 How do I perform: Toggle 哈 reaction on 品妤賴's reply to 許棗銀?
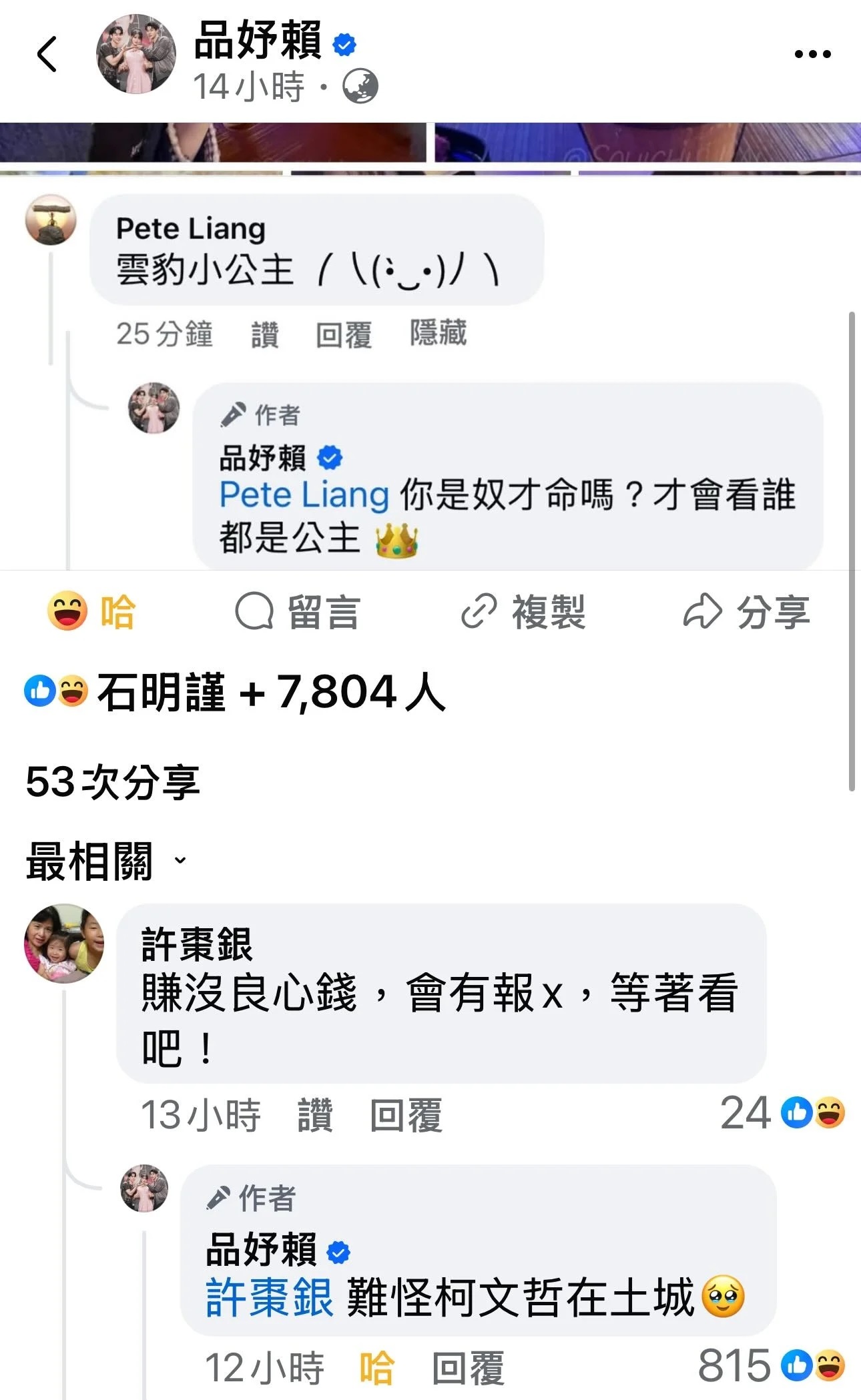click(x=377, y=1367)
